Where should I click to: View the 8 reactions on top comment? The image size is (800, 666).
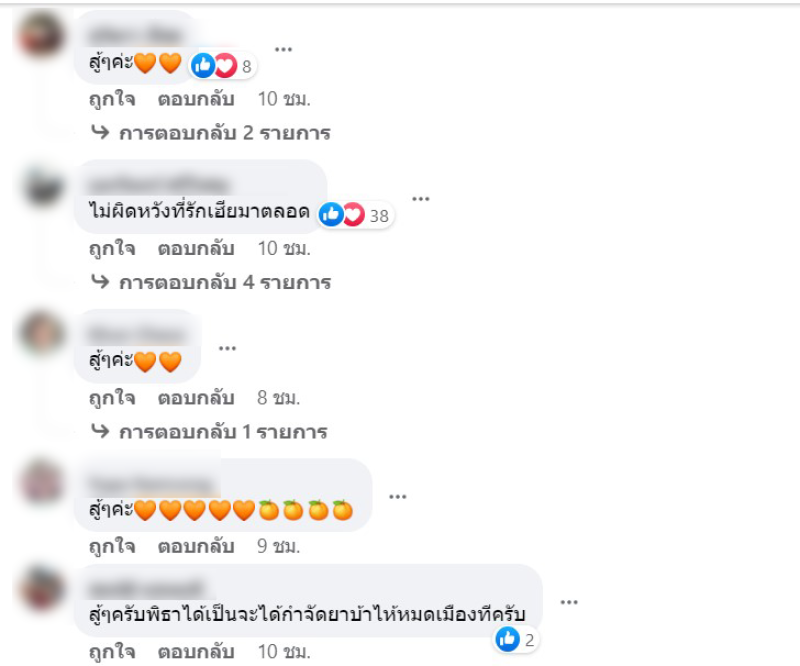click(224, 66)
